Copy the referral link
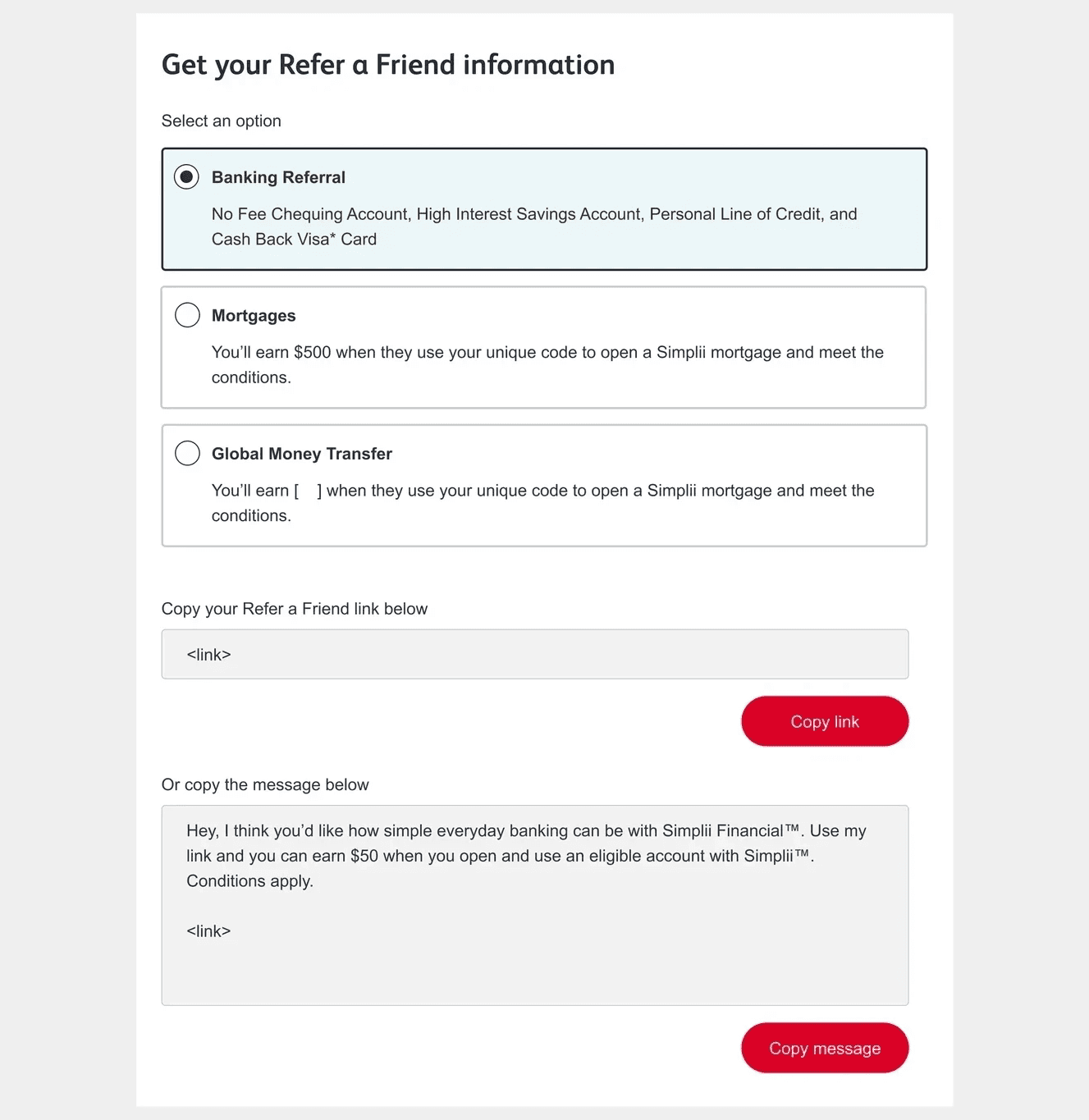The height and width of the screenshot is (1120, 1089). [825, 721]
